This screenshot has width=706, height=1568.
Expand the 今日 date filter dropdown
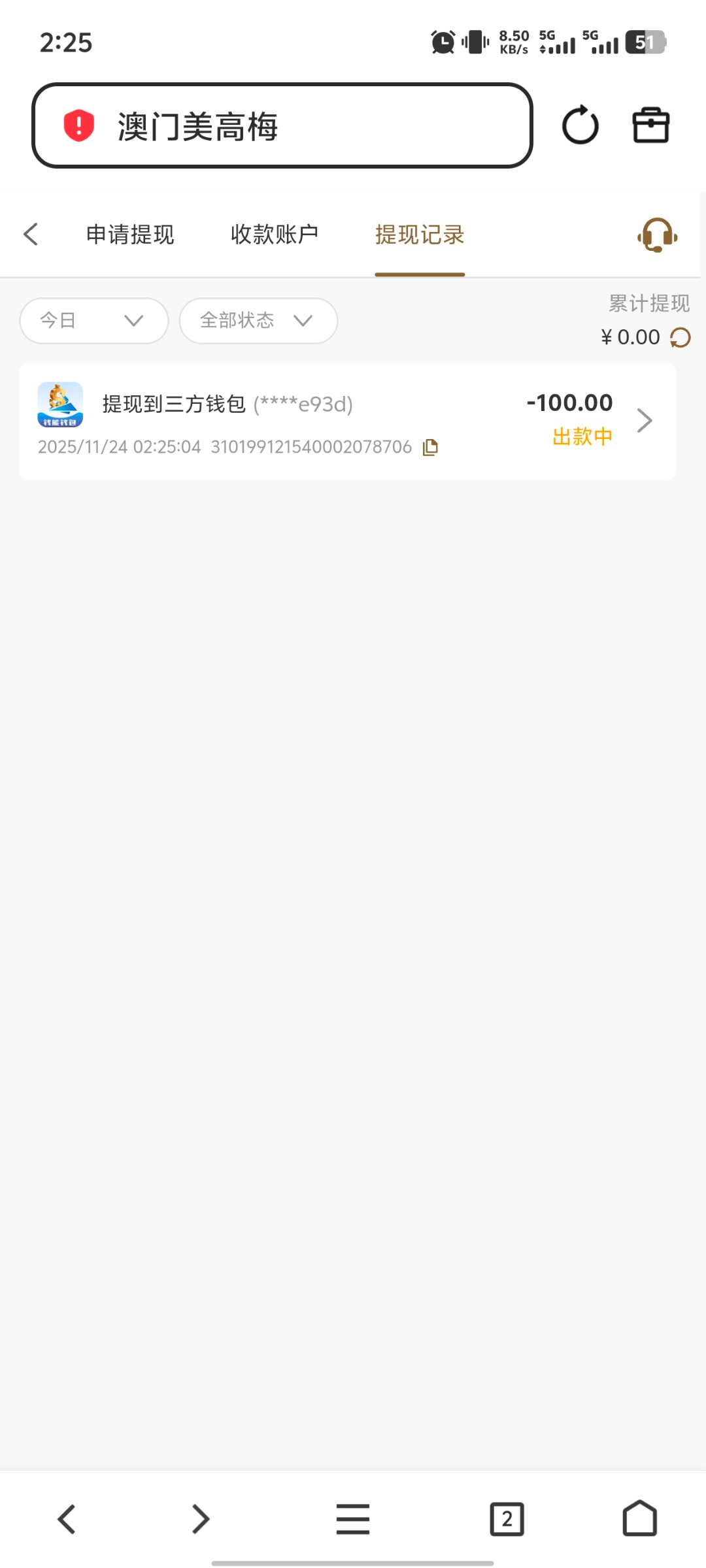click(x=94, y=320)
